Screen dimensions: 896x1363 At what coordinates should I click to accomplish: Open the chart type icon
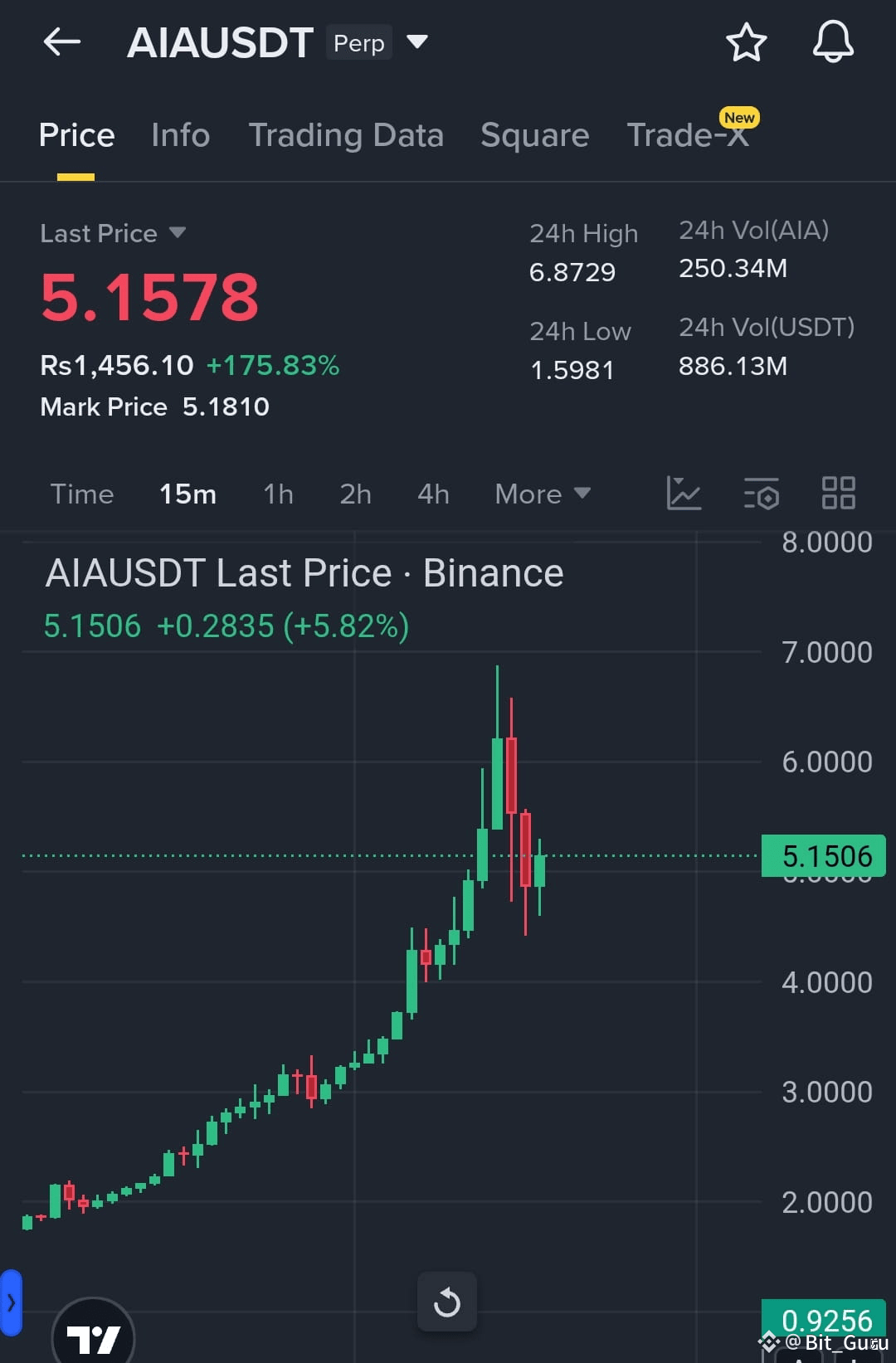[x=684, y=493]
